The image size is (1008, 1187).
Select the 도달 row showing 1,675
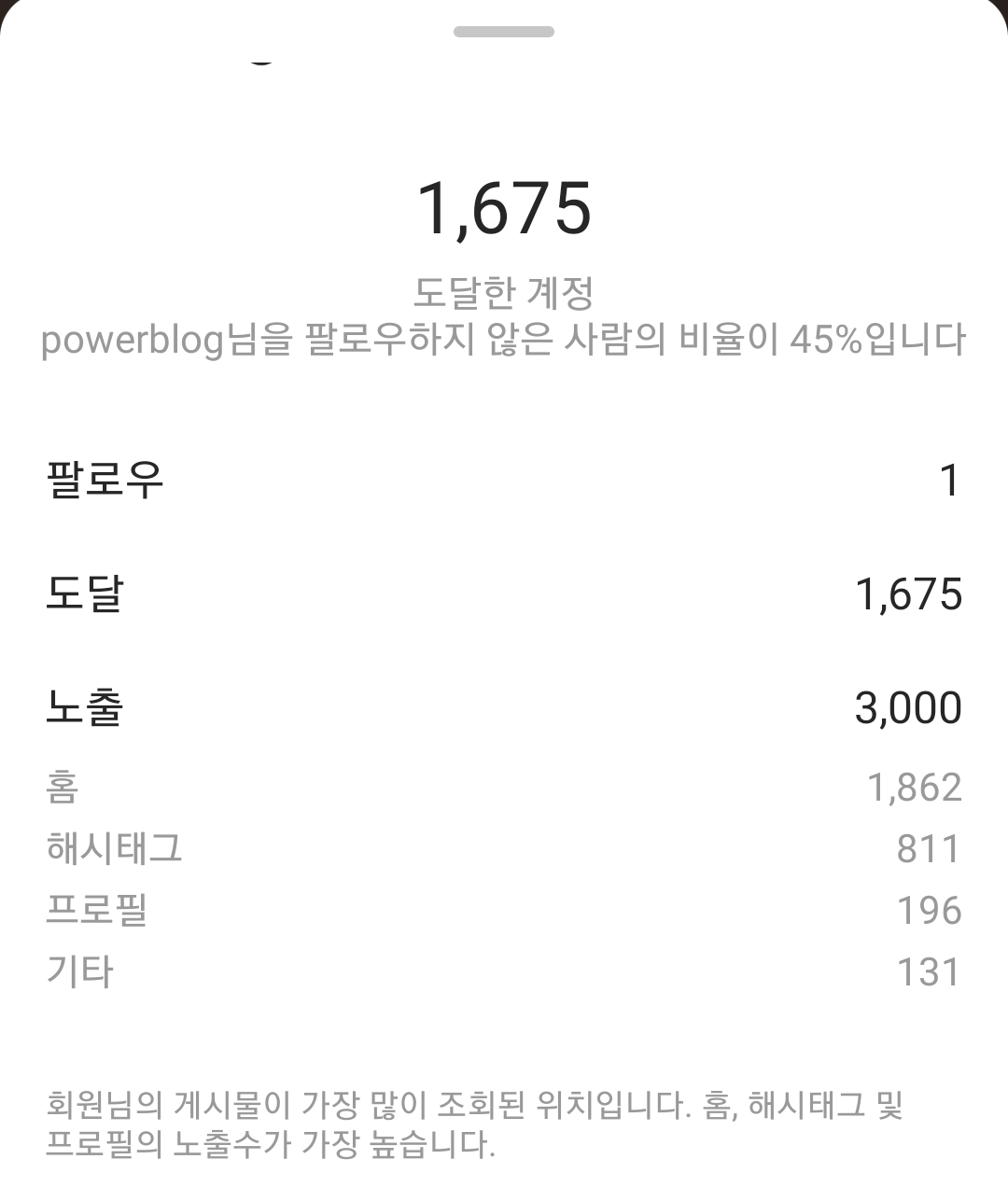504,593
